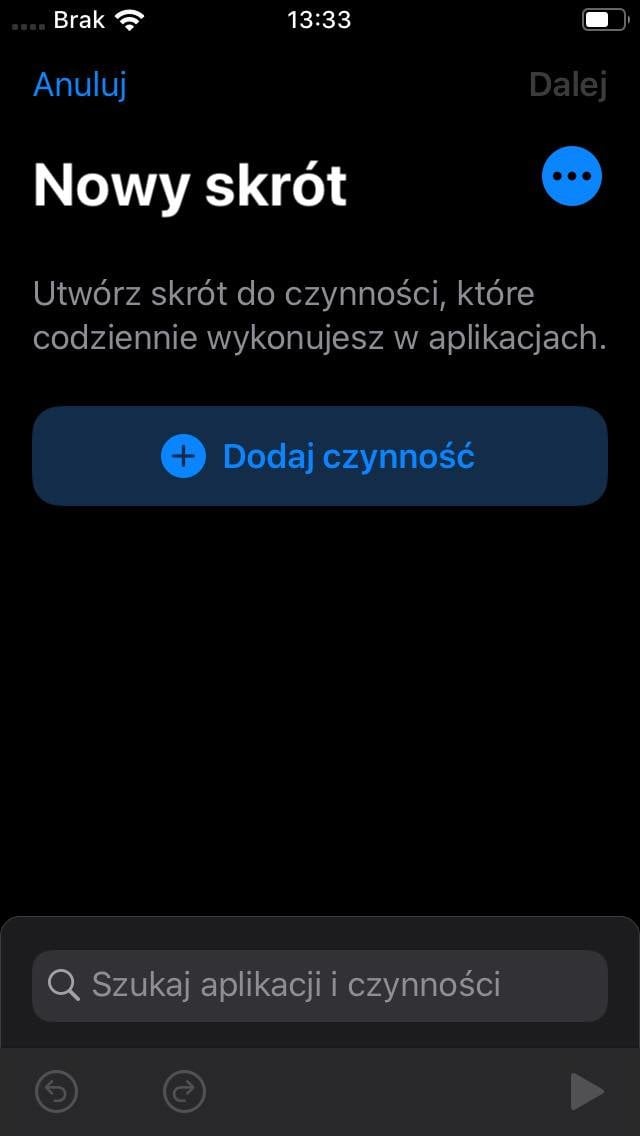Tap Dodaj czynność to add an action
The width and height of the screenshot is (640, 1136).
click(320, 456)
